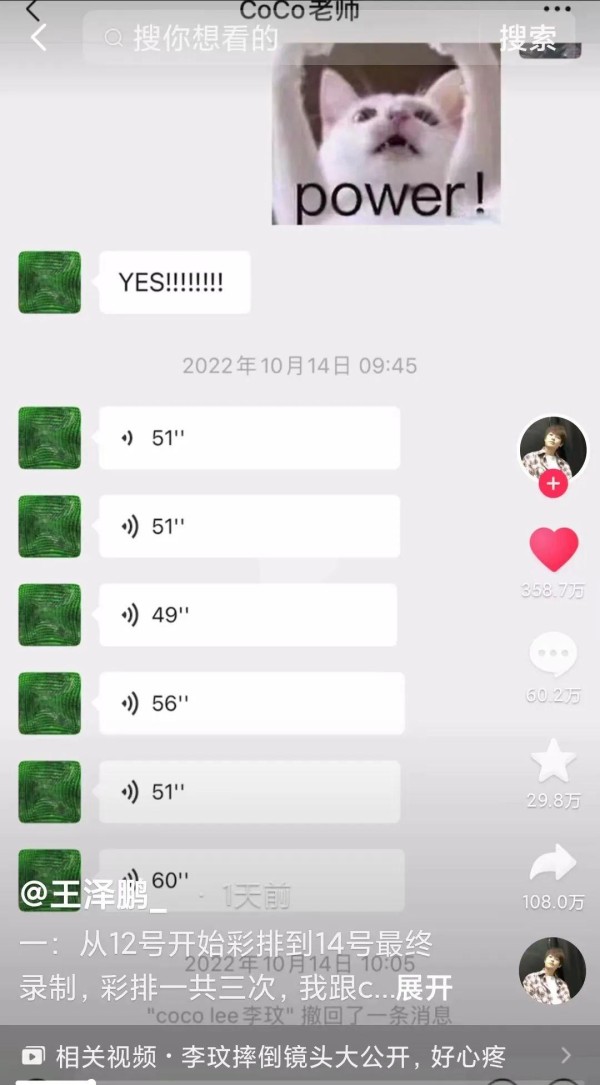Open the spinning music disc thumbnail
The width and height of the screenshot is (600, 1085).
pos(552,971)
